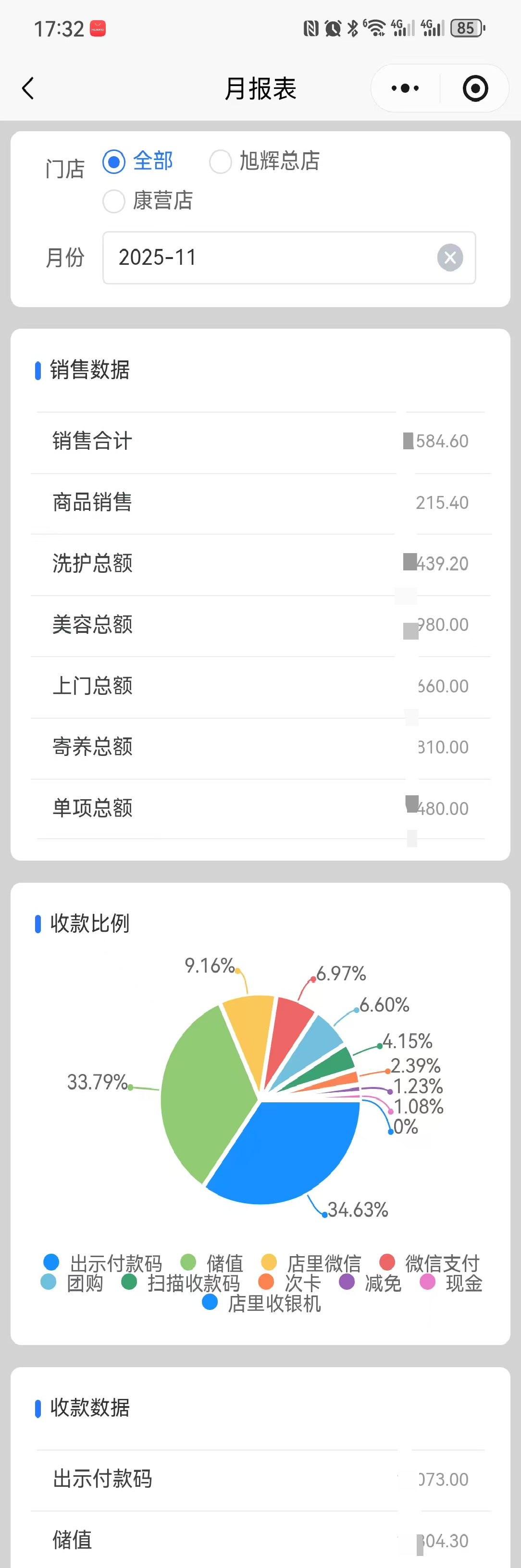This screenshot has width=521, height=1568.
Task: Toggle the 微信支付 legend item
Action: point(429,1262)
